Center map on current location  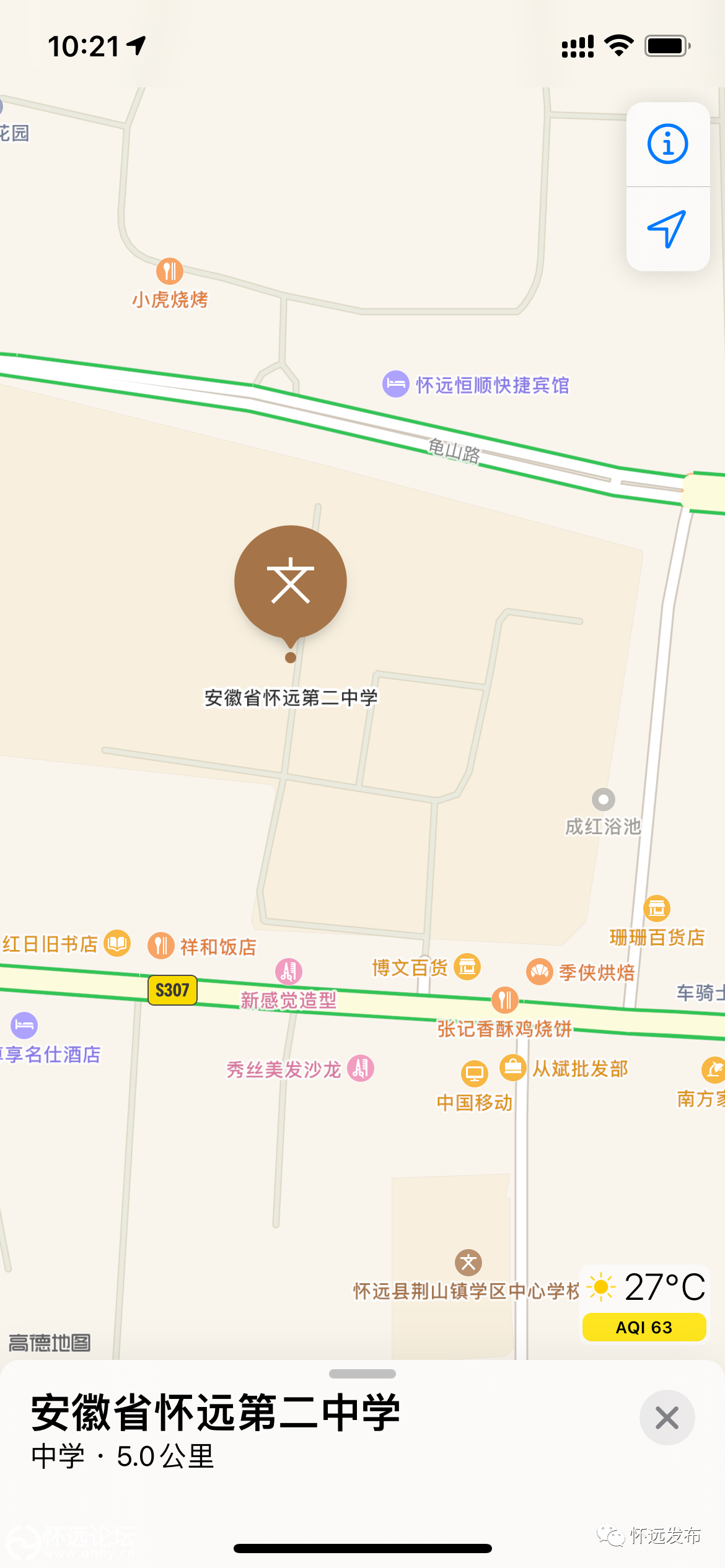667,229
